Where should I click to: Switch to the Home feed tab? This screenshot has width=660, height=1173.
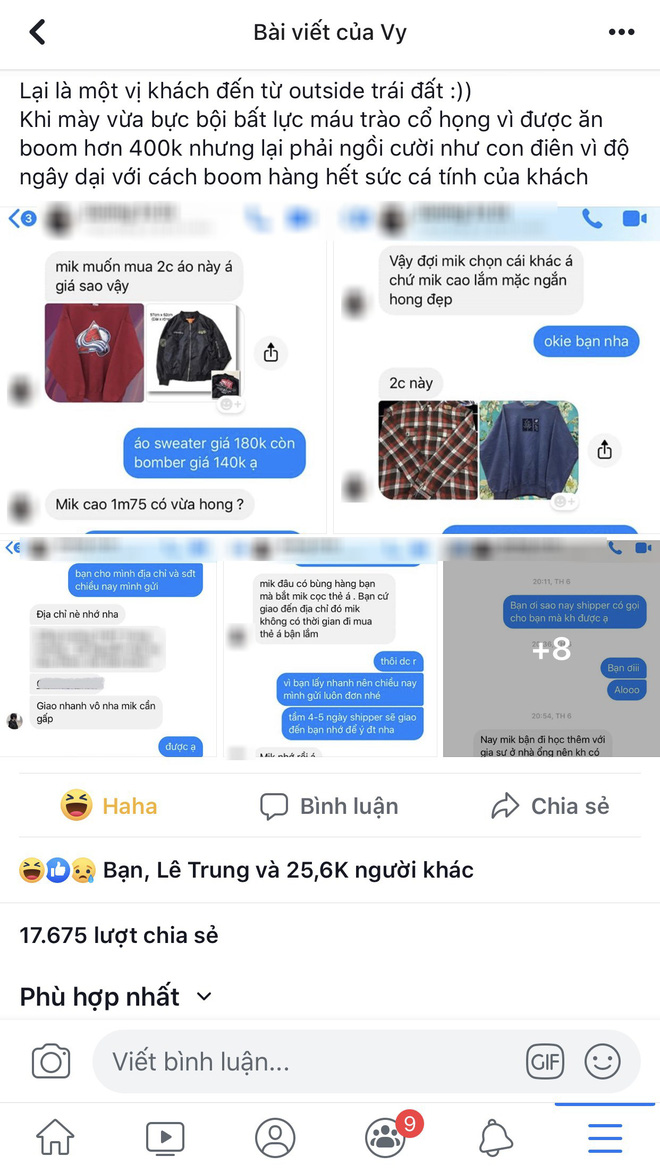tap(55, 1137)
